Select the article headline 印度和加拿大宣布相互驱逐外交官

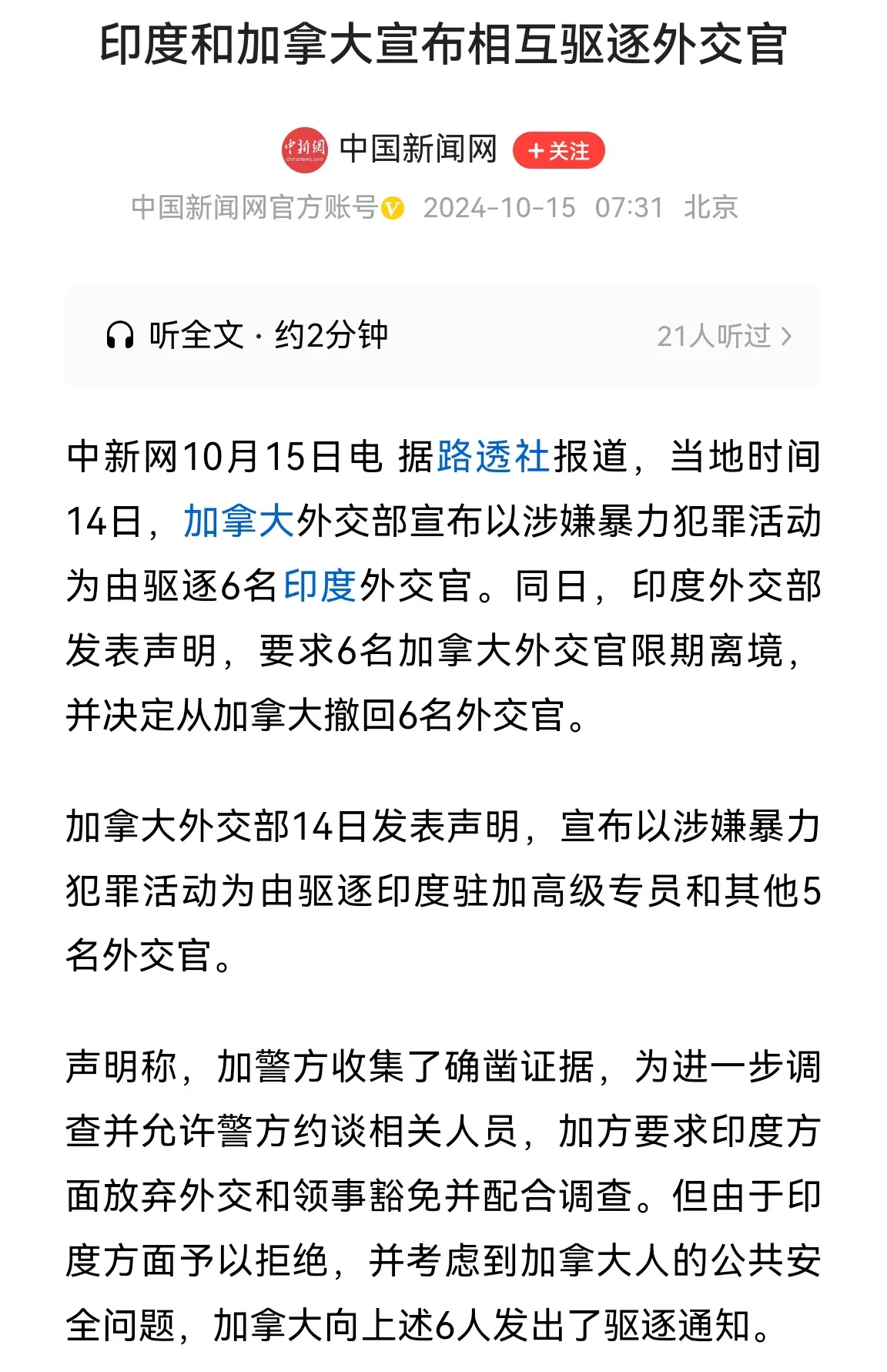443,48
